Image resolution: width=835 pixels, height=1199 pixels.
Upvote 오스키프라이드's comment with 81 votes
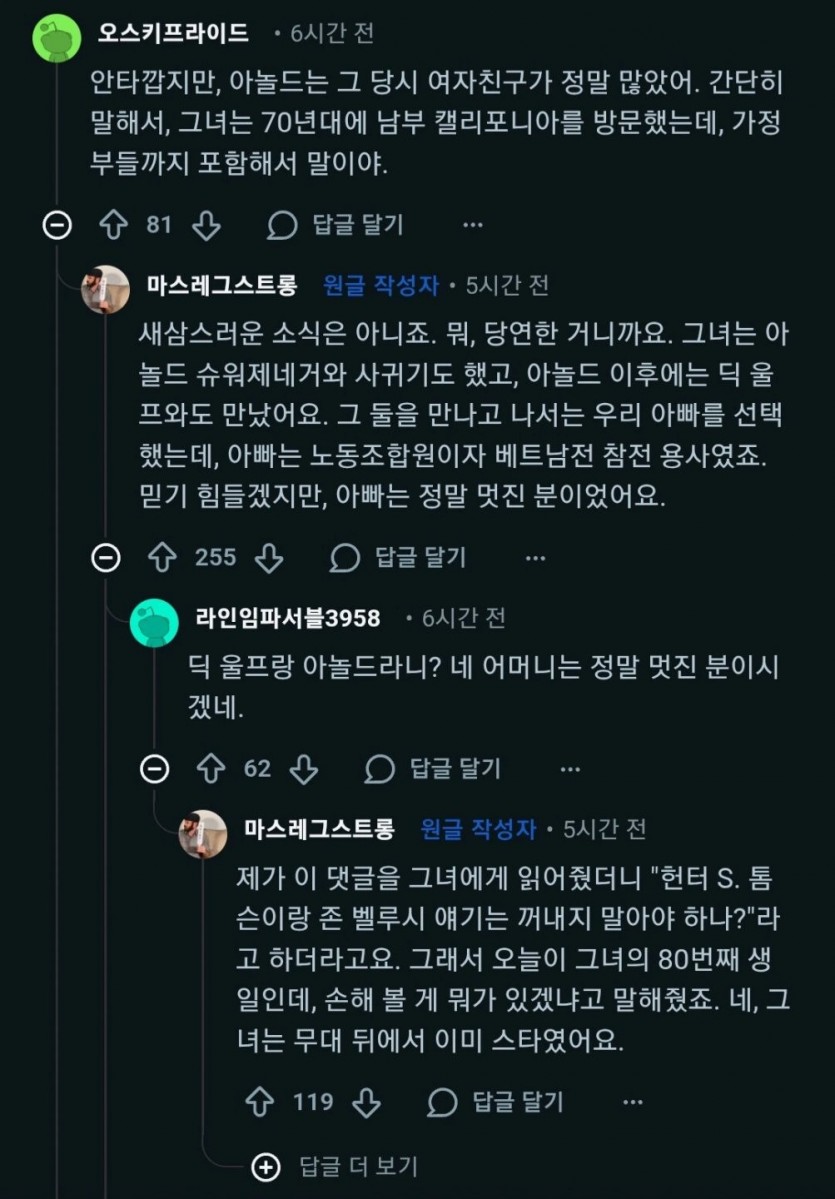pyautogui.click(x=113, y=225)
